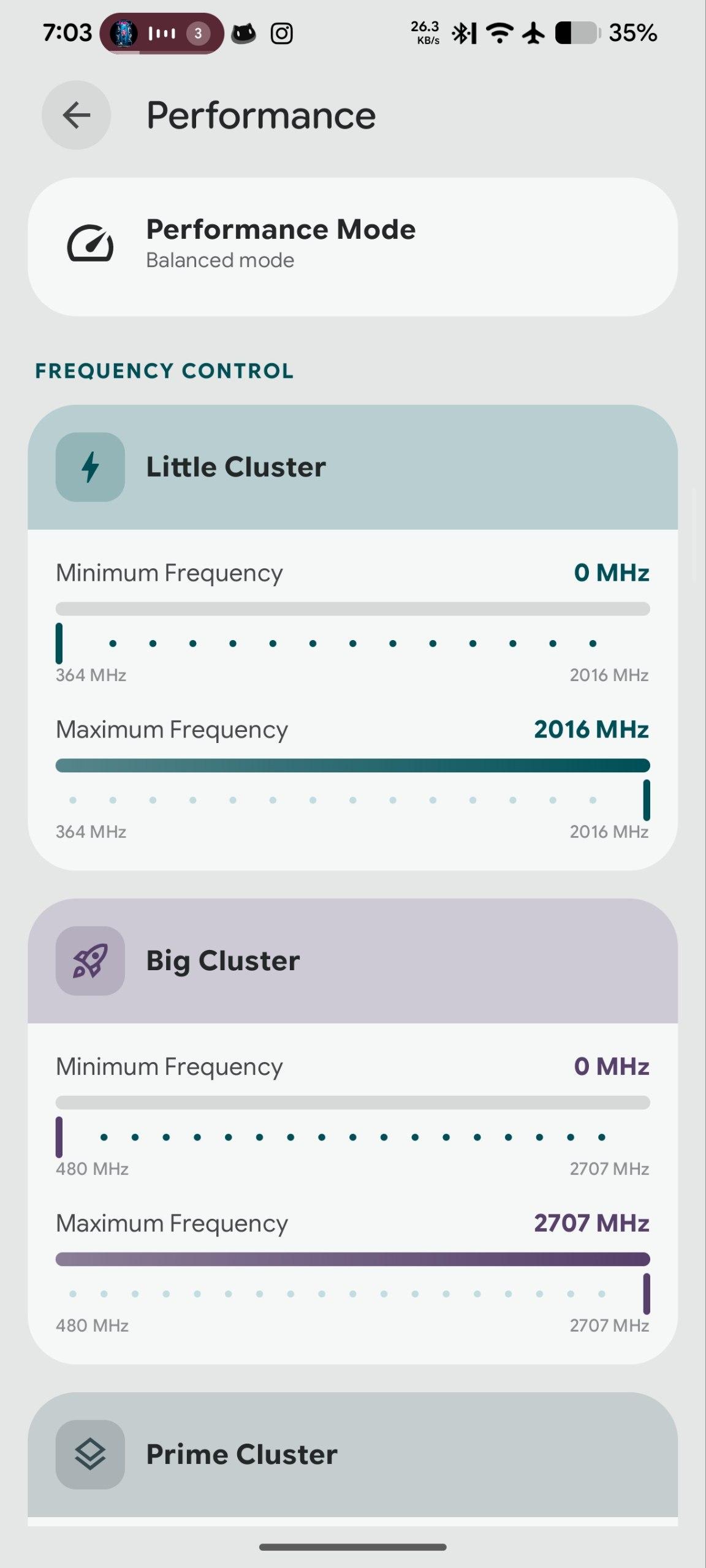Tap the Big Cluster Maximum Frequency slider
Viewport: 706px width, 1568px height.
(352, 1292)
